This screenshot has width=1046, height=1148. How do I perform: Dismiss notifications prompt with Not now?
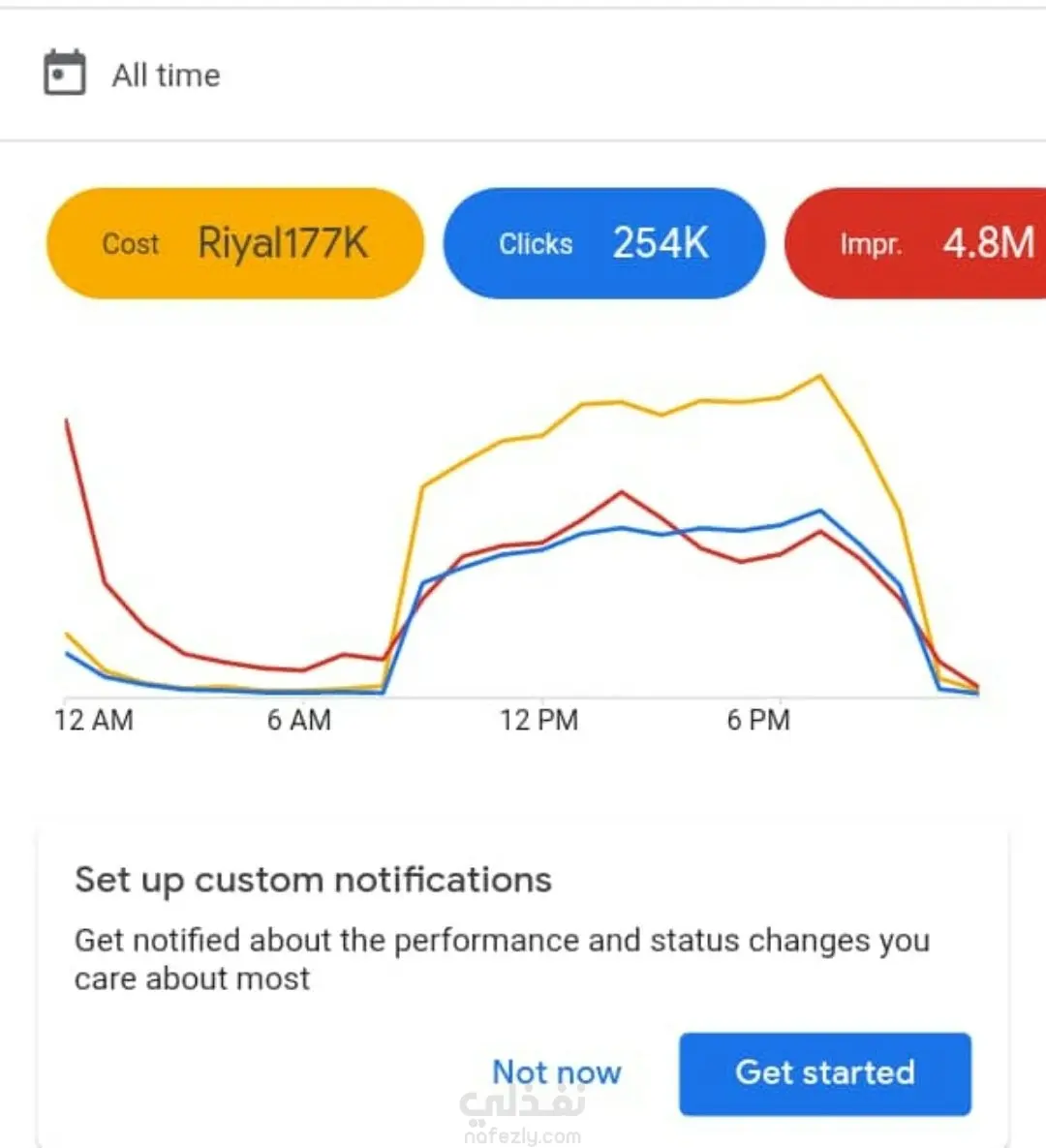[556, 1072]
